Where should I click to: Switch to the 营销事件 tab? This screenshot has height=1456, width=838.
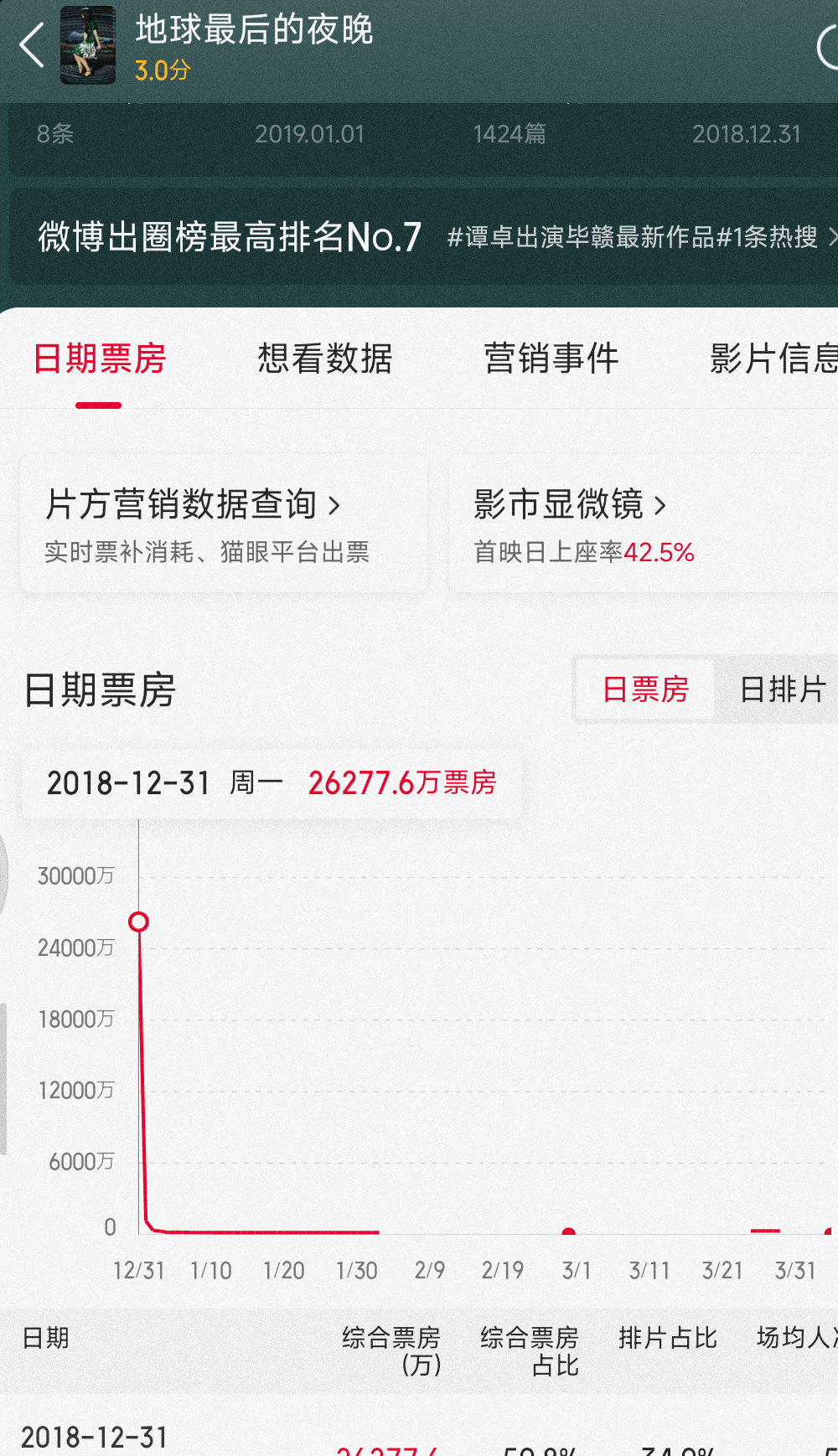(x=551, y=359)
